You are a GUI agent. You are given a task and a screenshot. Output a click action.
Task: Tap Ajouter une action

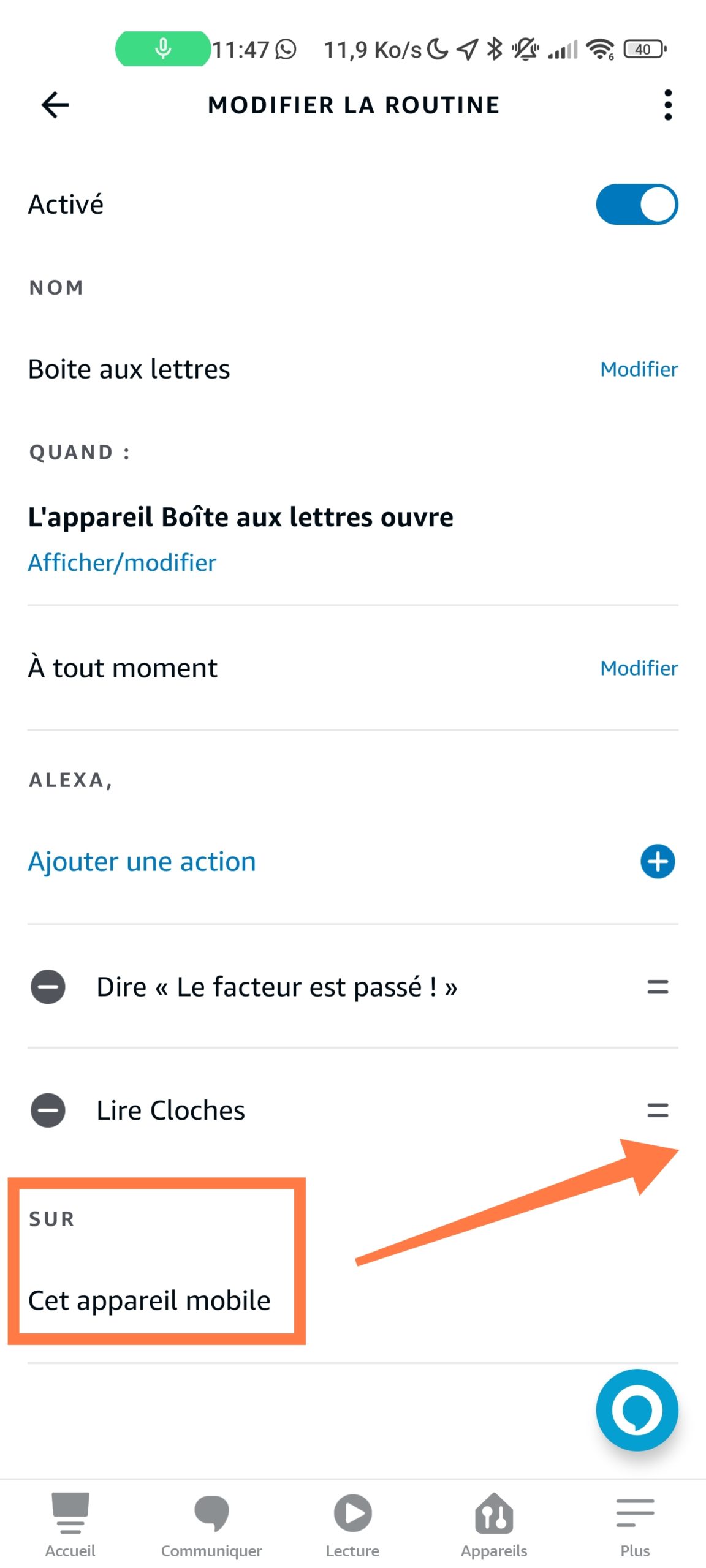tap(142, 861)
